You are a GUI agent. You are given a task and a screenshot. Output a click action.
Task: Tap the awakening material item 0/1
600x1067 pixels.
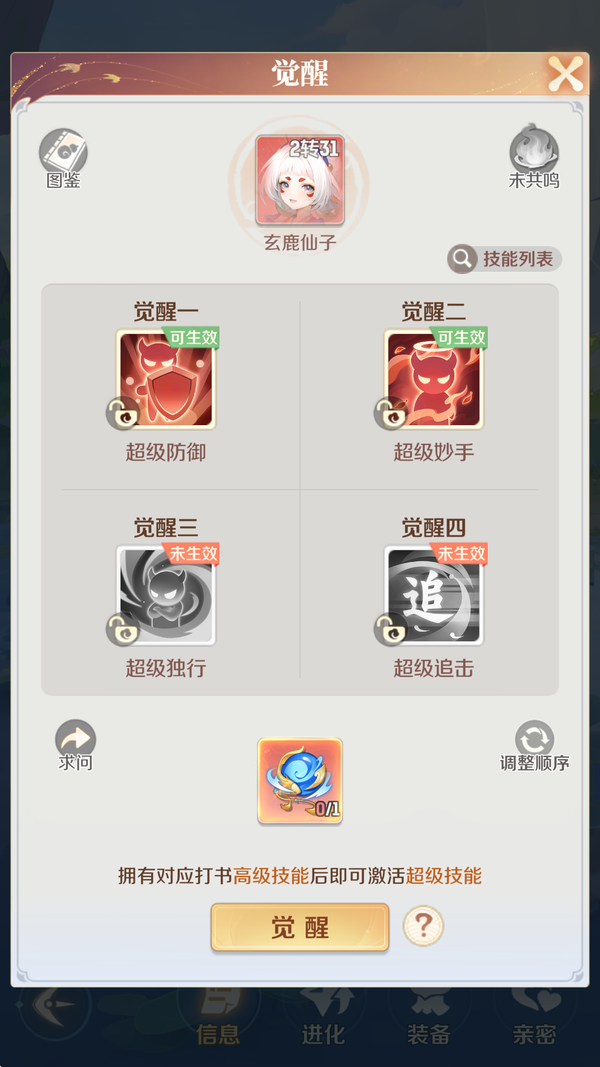300,781
